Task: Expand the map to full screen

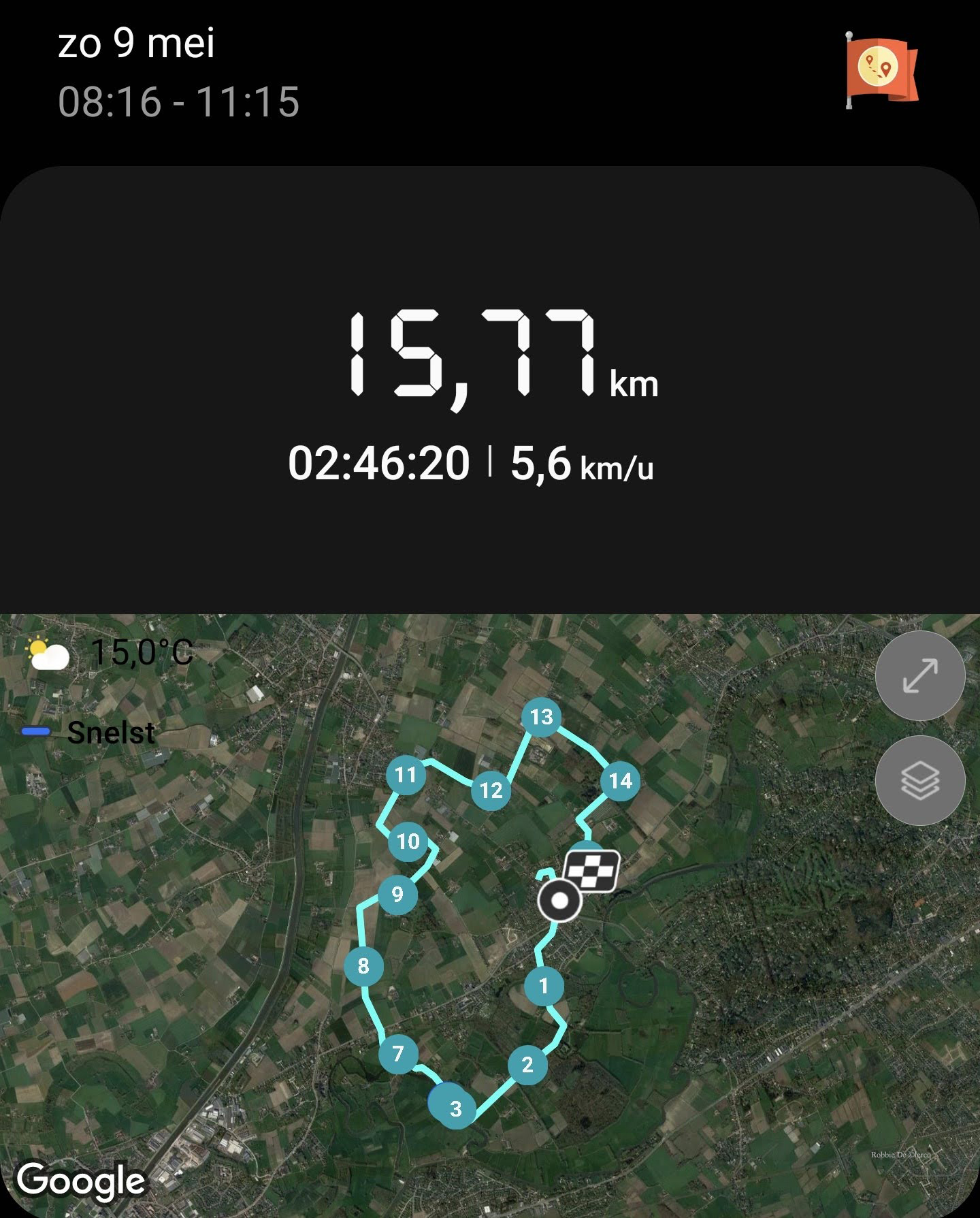Action: 919,675
